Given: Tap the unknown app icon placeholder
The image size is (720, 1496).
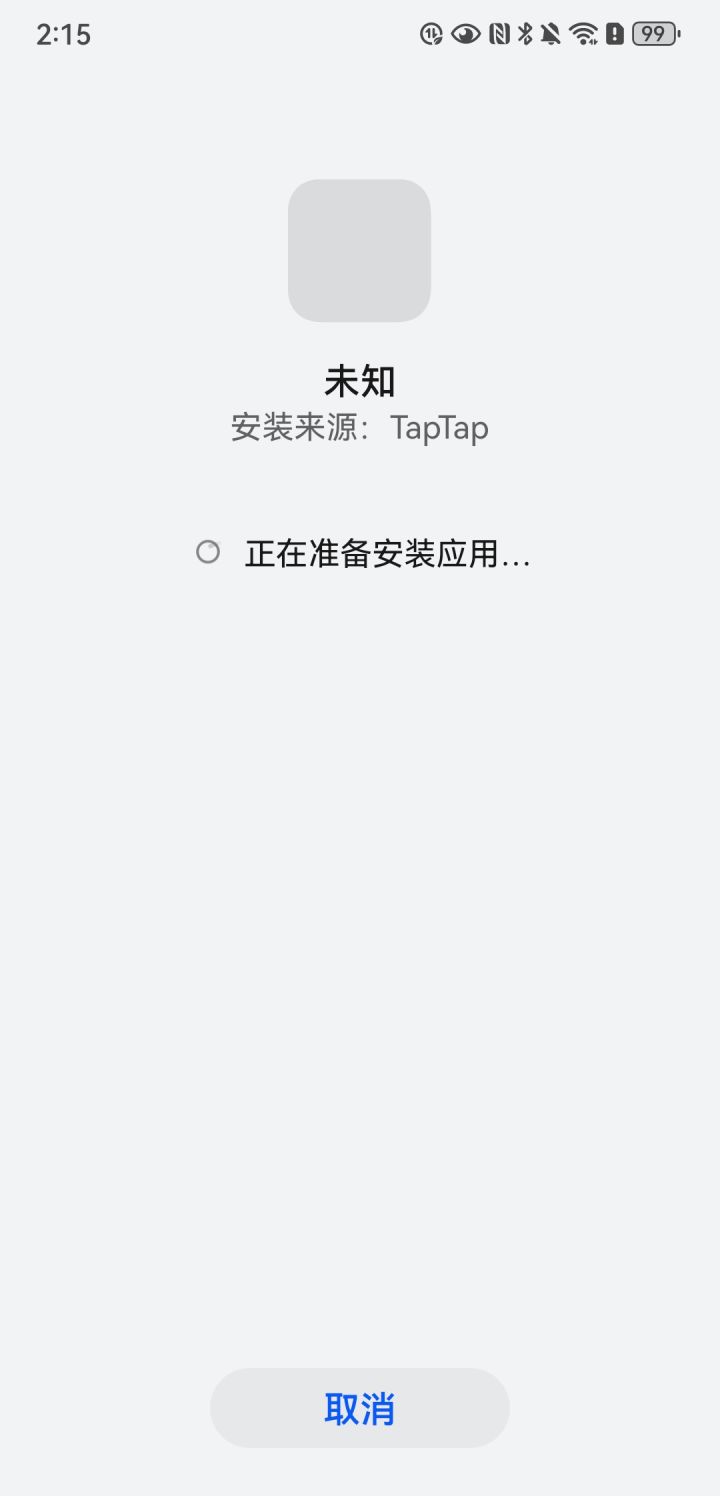Looking at the screenshot, I should (x=359, y=250).
